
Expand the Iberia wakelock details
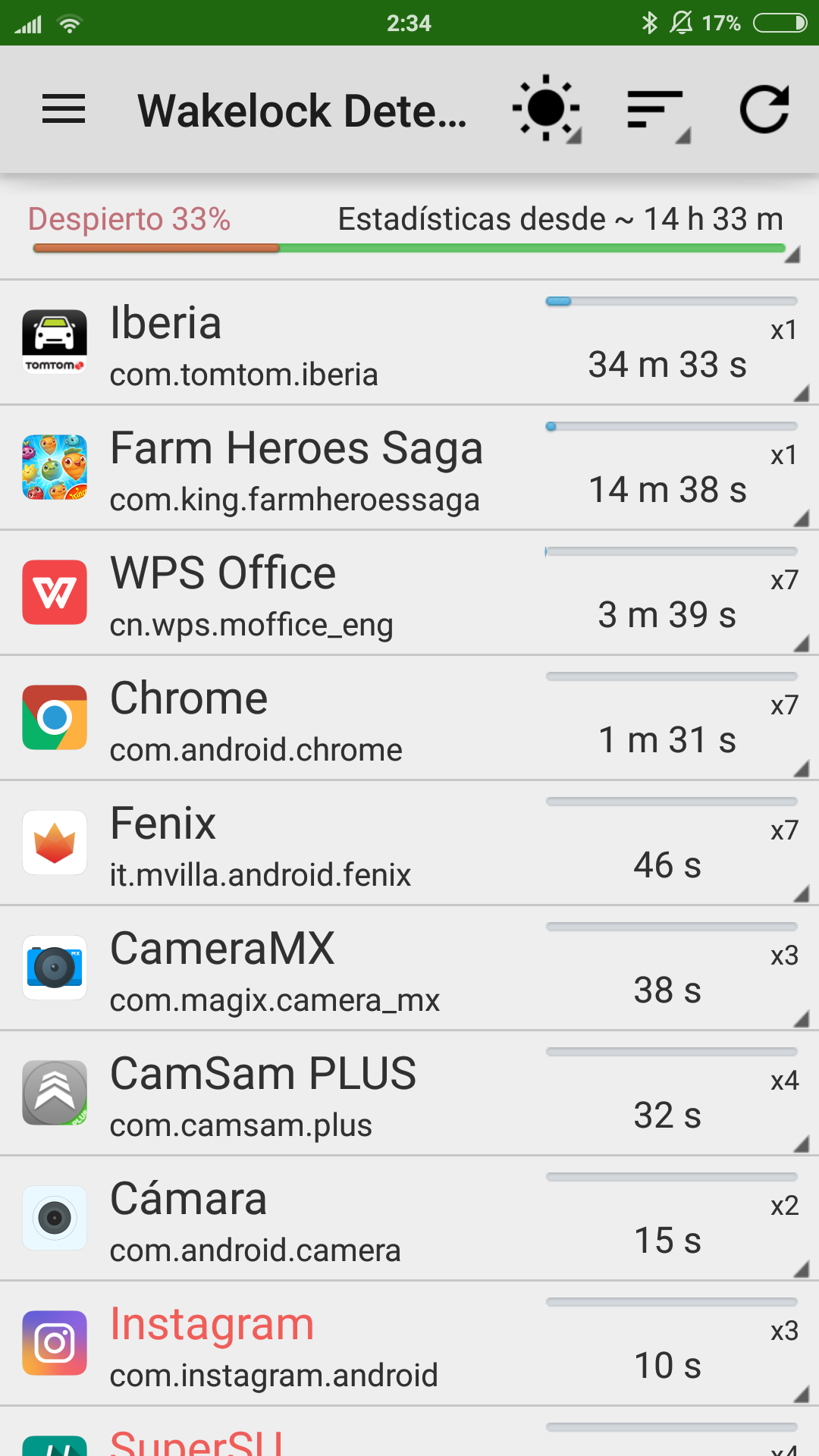tap(409, 343)
